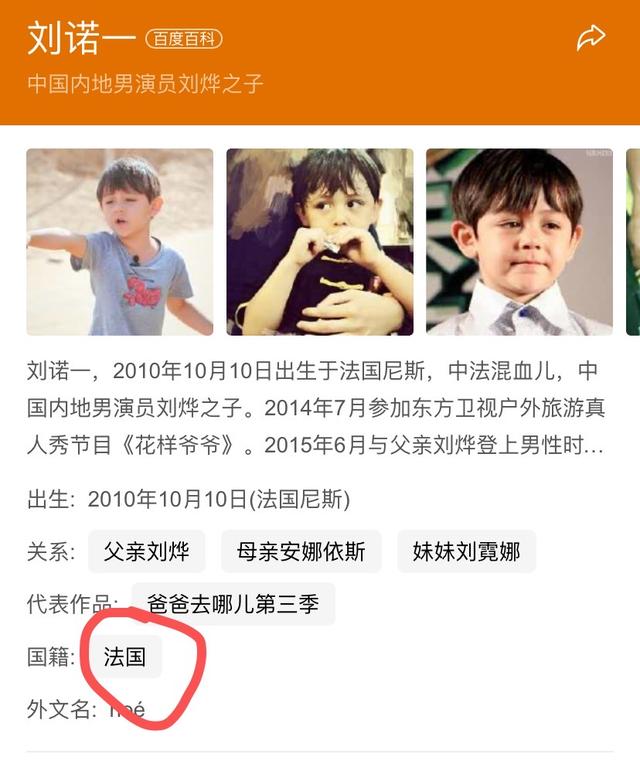Select the 父亲刘烨 relation chip

[147, 552]
